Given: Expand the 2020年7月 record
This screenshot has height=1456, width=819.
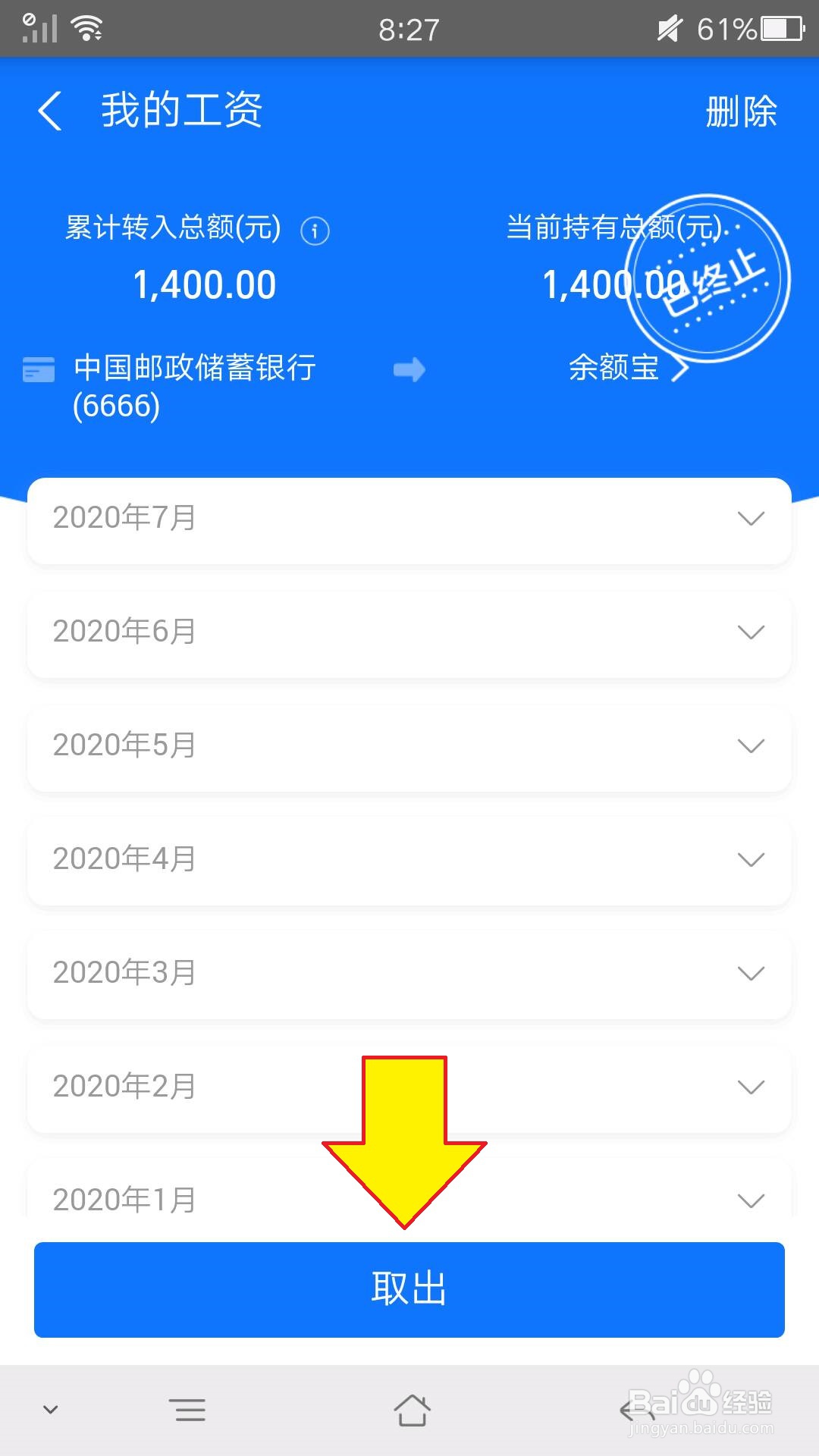Looking at the screenshot, I should [750, 519].
